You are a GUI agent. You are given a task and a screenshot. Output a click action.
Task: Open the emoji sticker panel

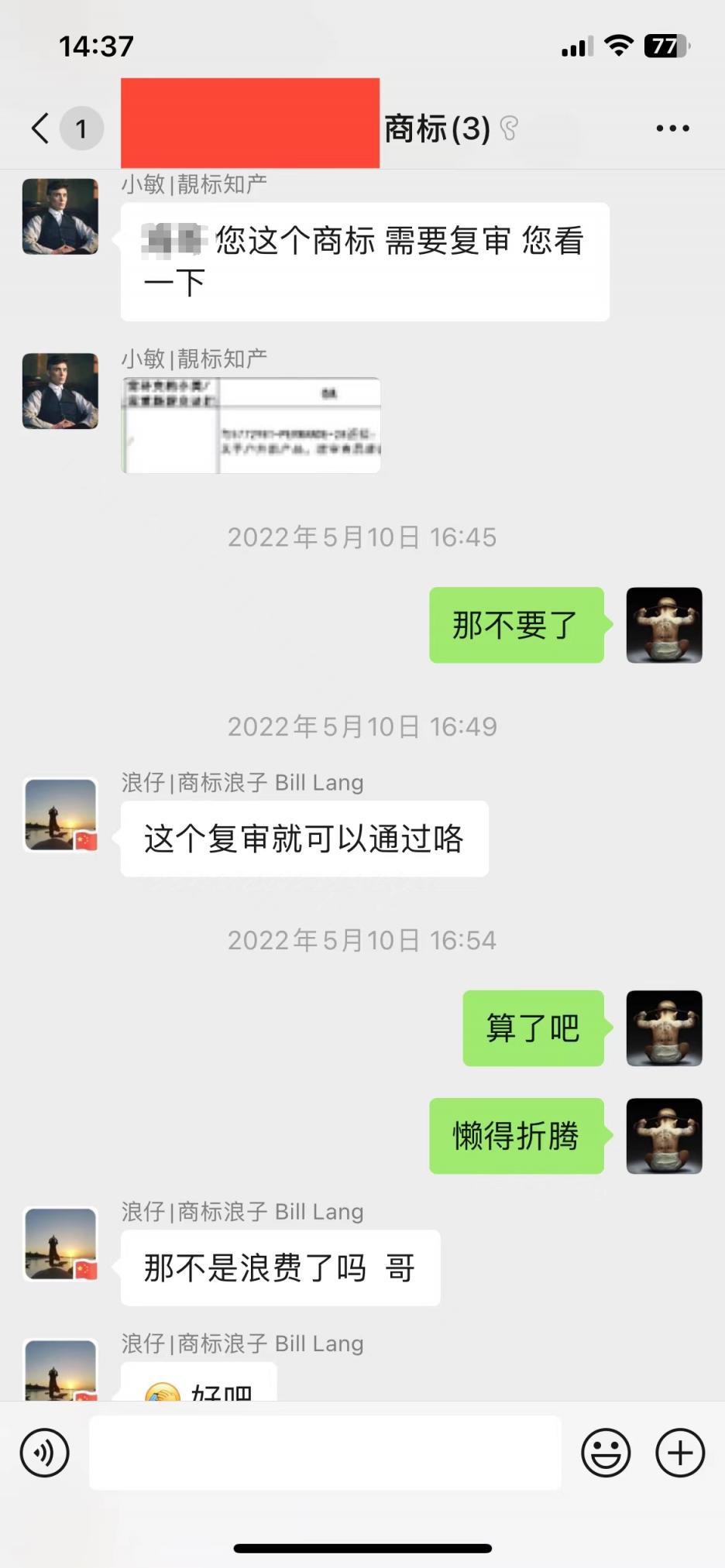(x=606, y=1453)
